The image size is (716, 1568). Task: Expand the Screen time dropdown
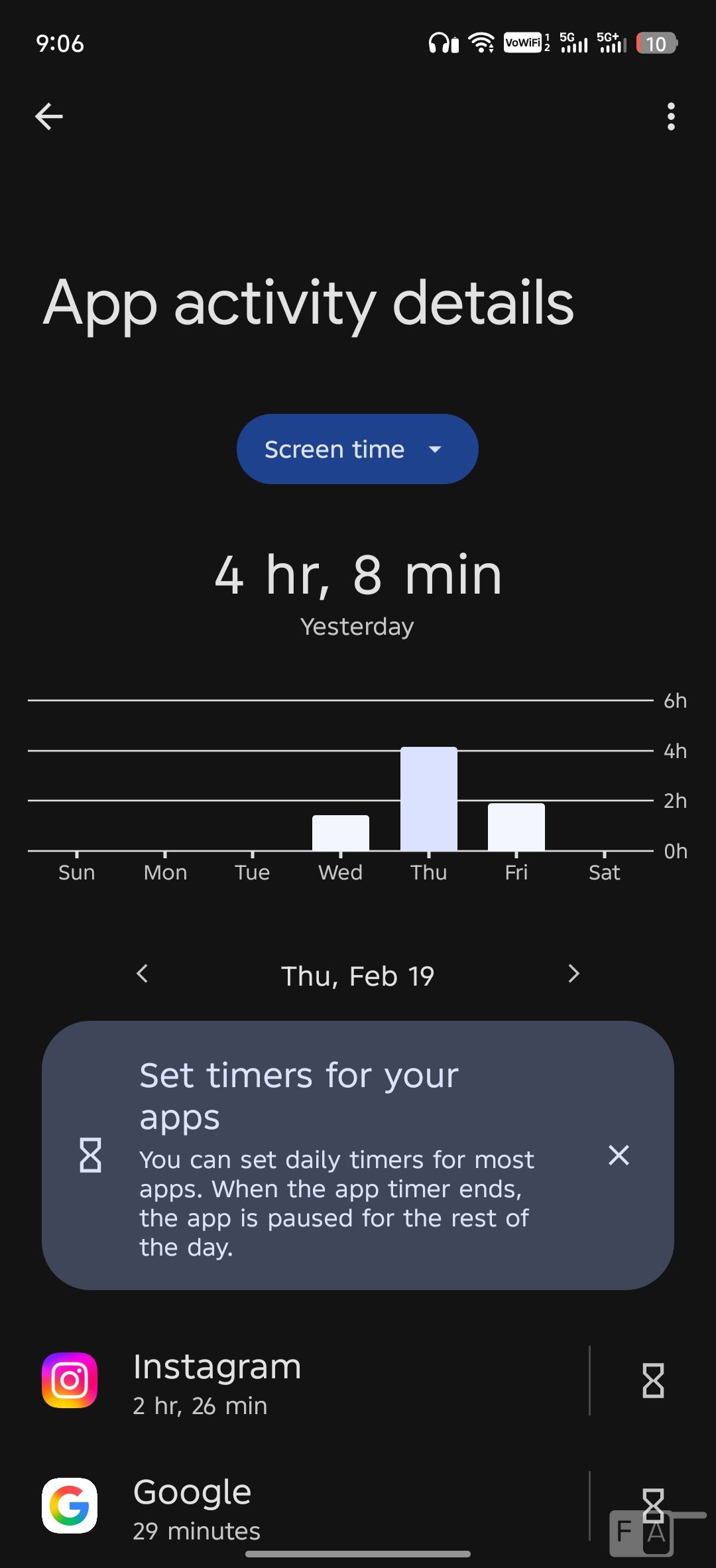(x=357, y=449)
